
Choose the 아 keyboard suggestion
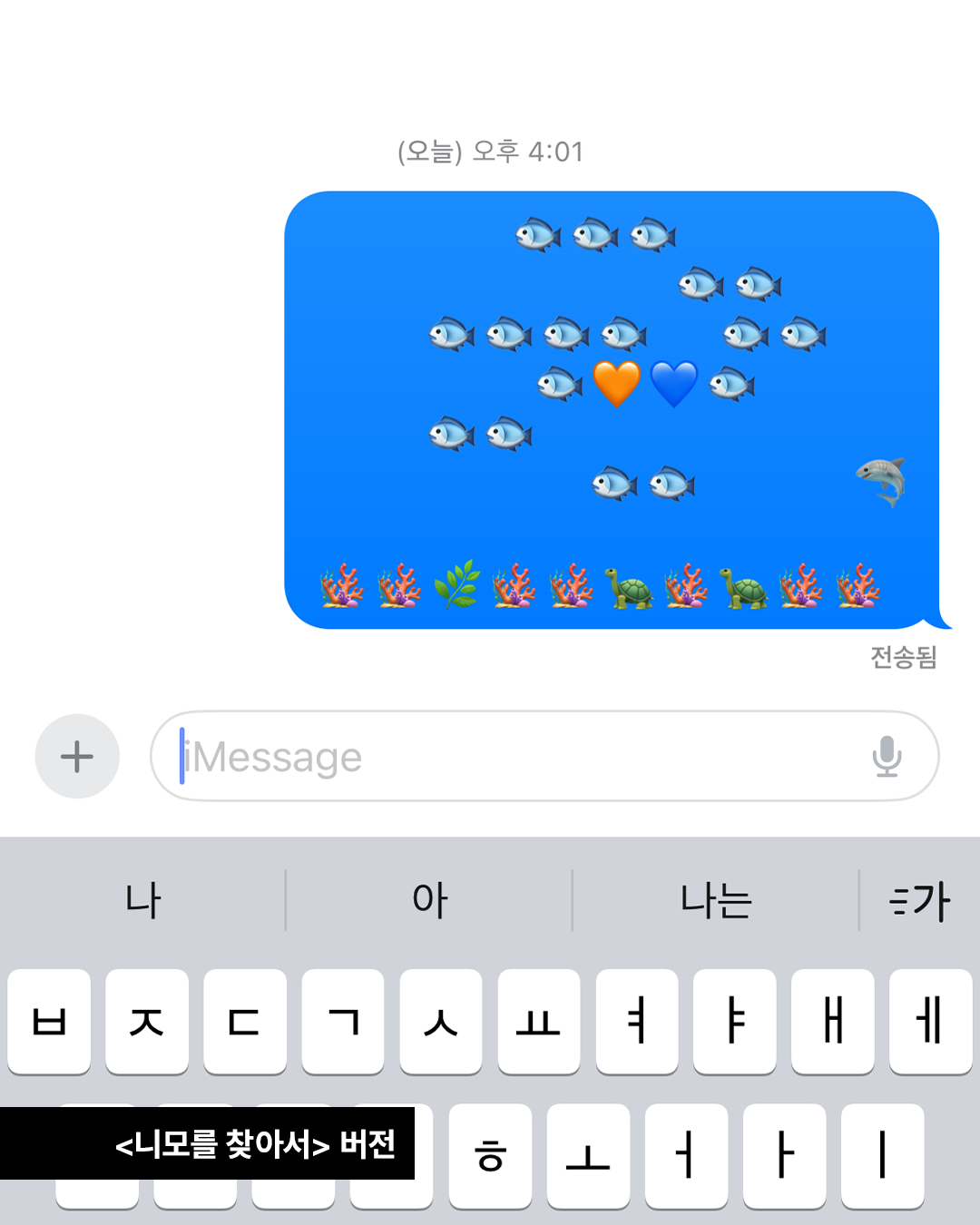coord(429,900)
